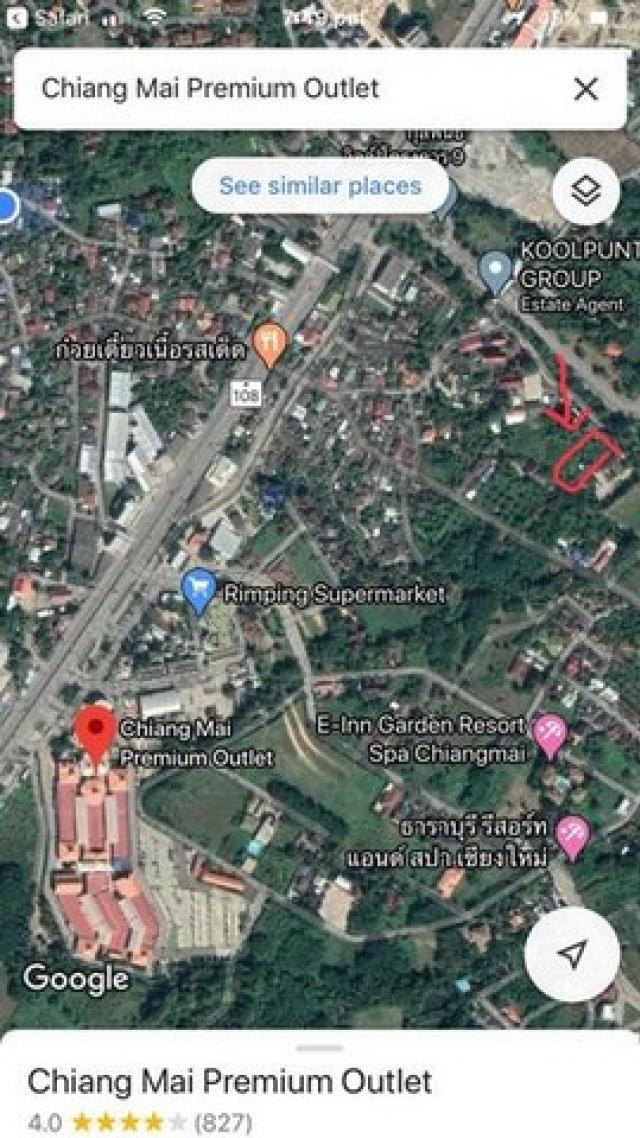Tap the search box showing Chiang Mai Premium Outlet
640x1138 pixels.
290,89
